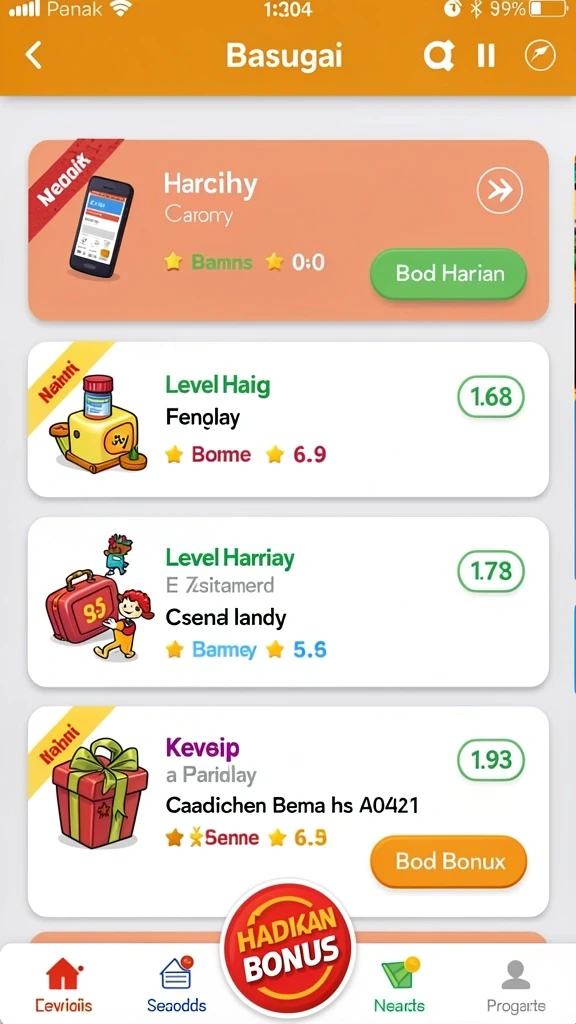Tap the orange Bod Bonux button
576x1024 pixels.
tap(449, 861)
